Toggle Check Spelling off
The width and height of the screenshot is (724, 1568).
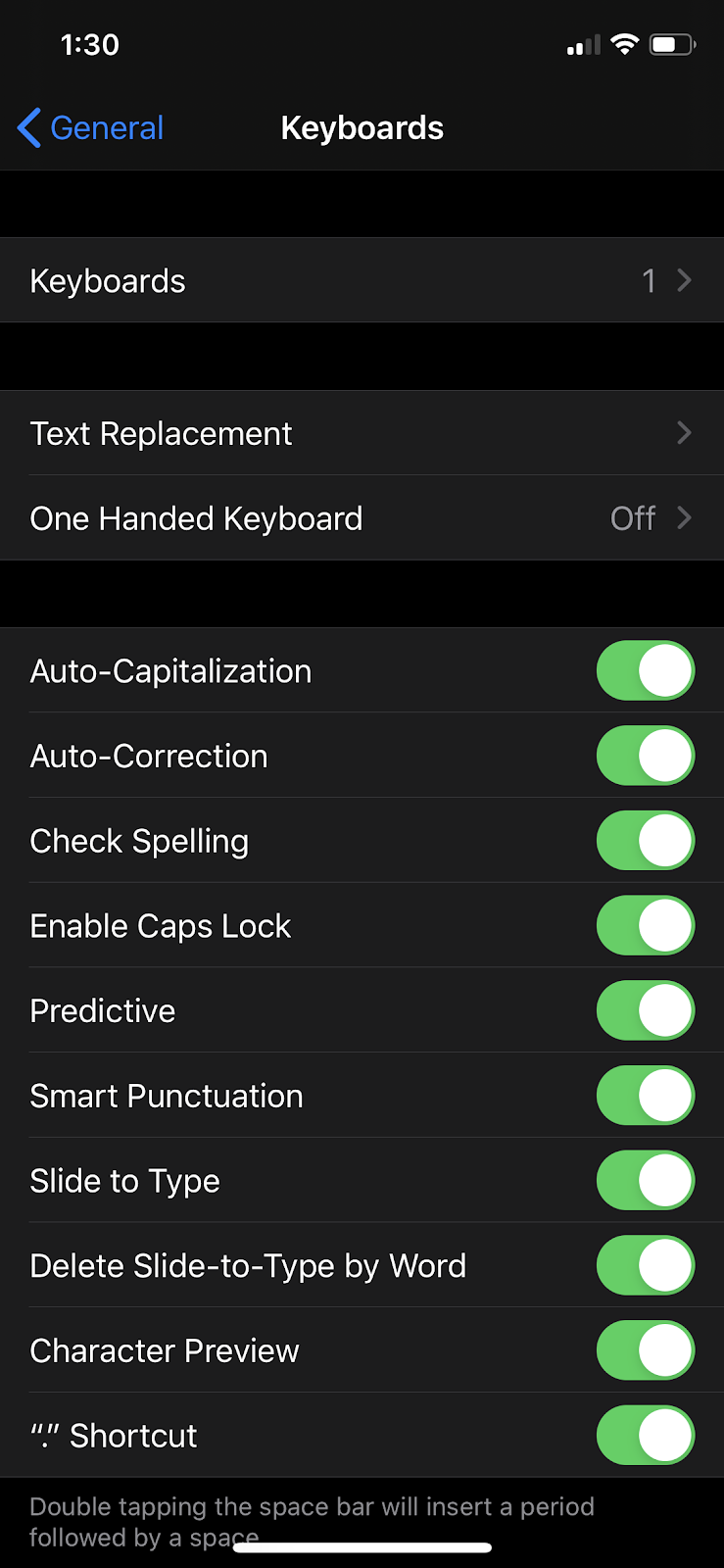tap(646, 841)
